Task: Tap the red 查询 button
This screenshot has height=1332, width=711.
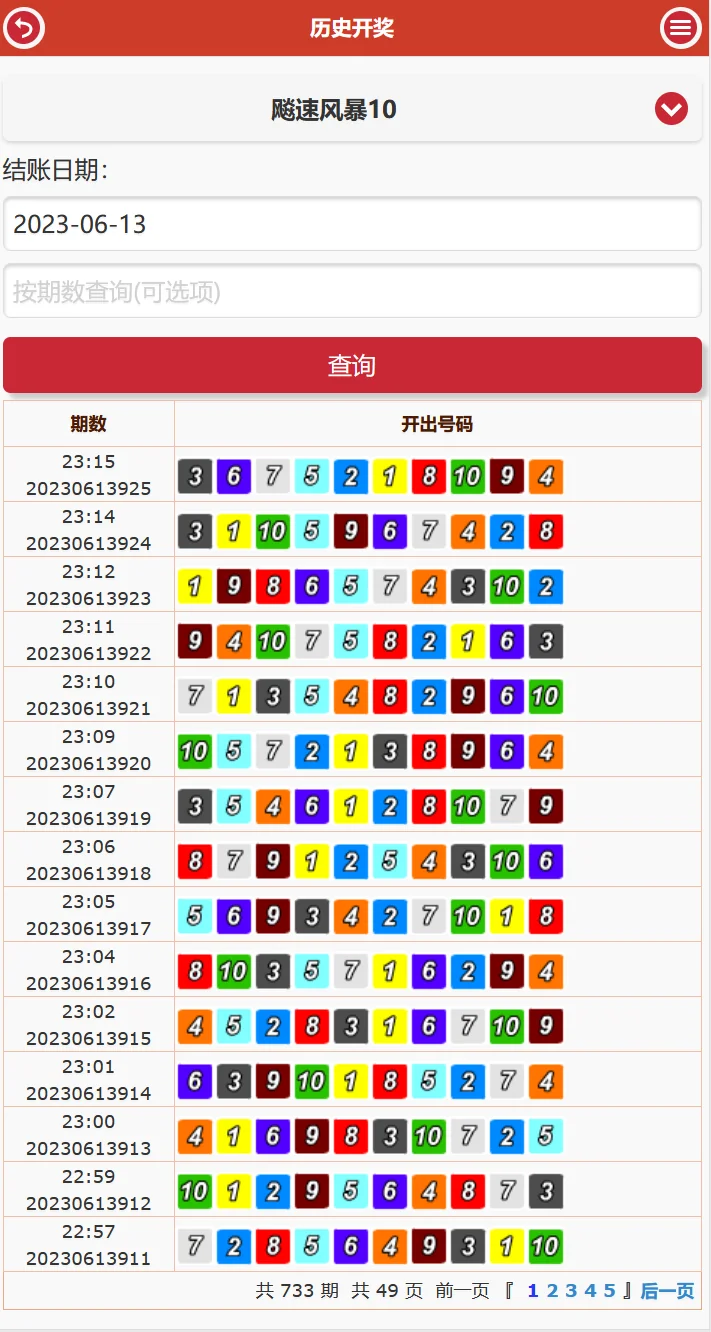Action: (352, 365)
